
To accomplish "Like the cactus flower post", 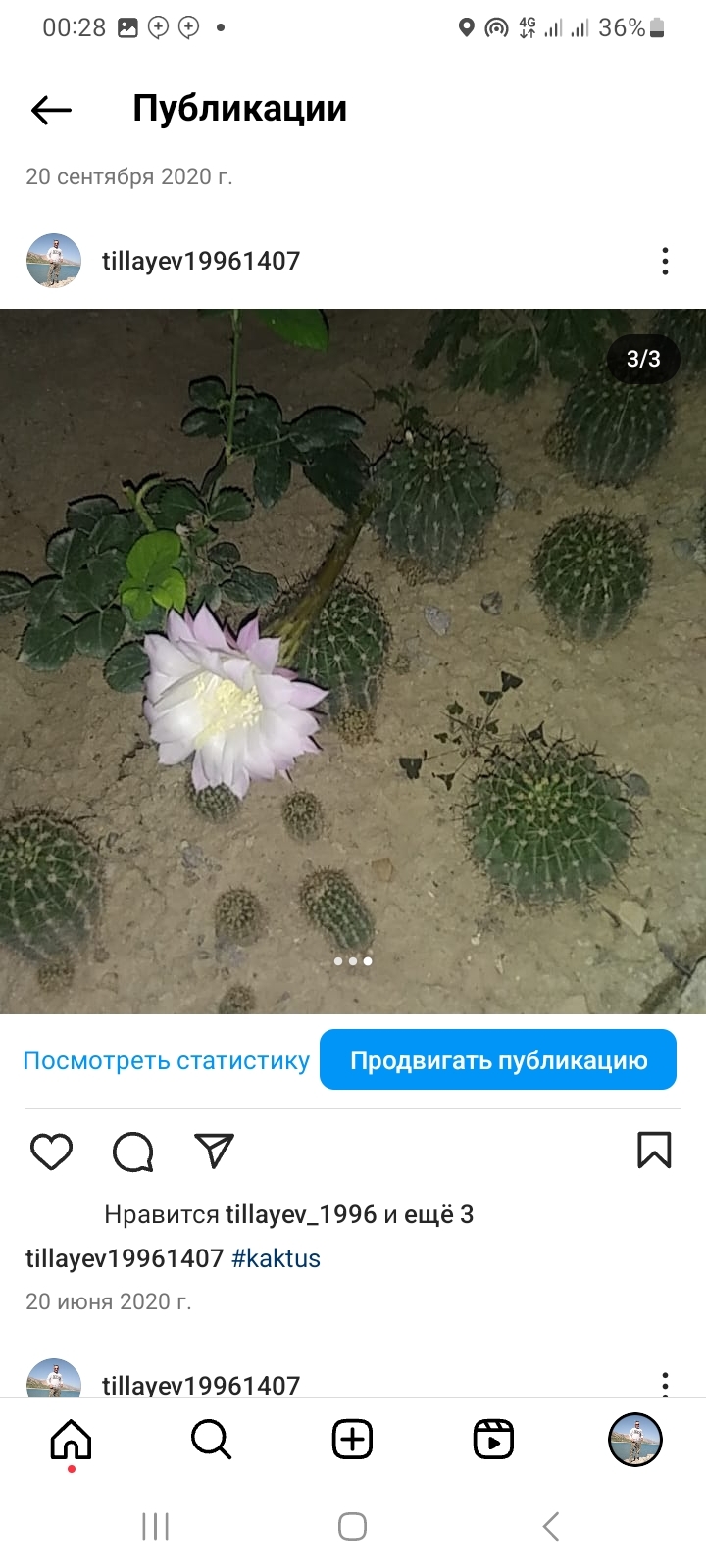I will (x=51, y=1151).
